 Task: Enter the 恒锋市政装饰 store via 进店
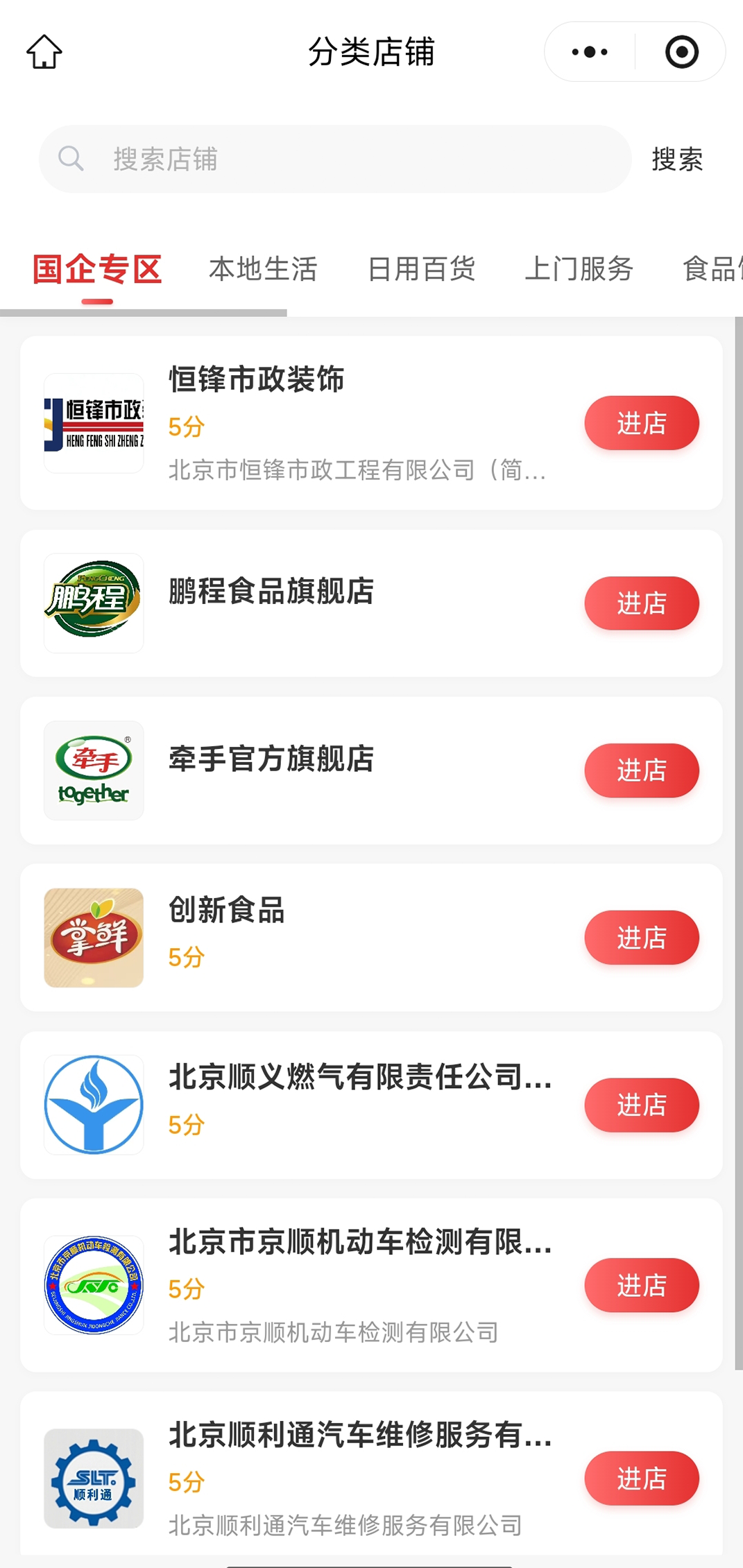pos(641,423)
